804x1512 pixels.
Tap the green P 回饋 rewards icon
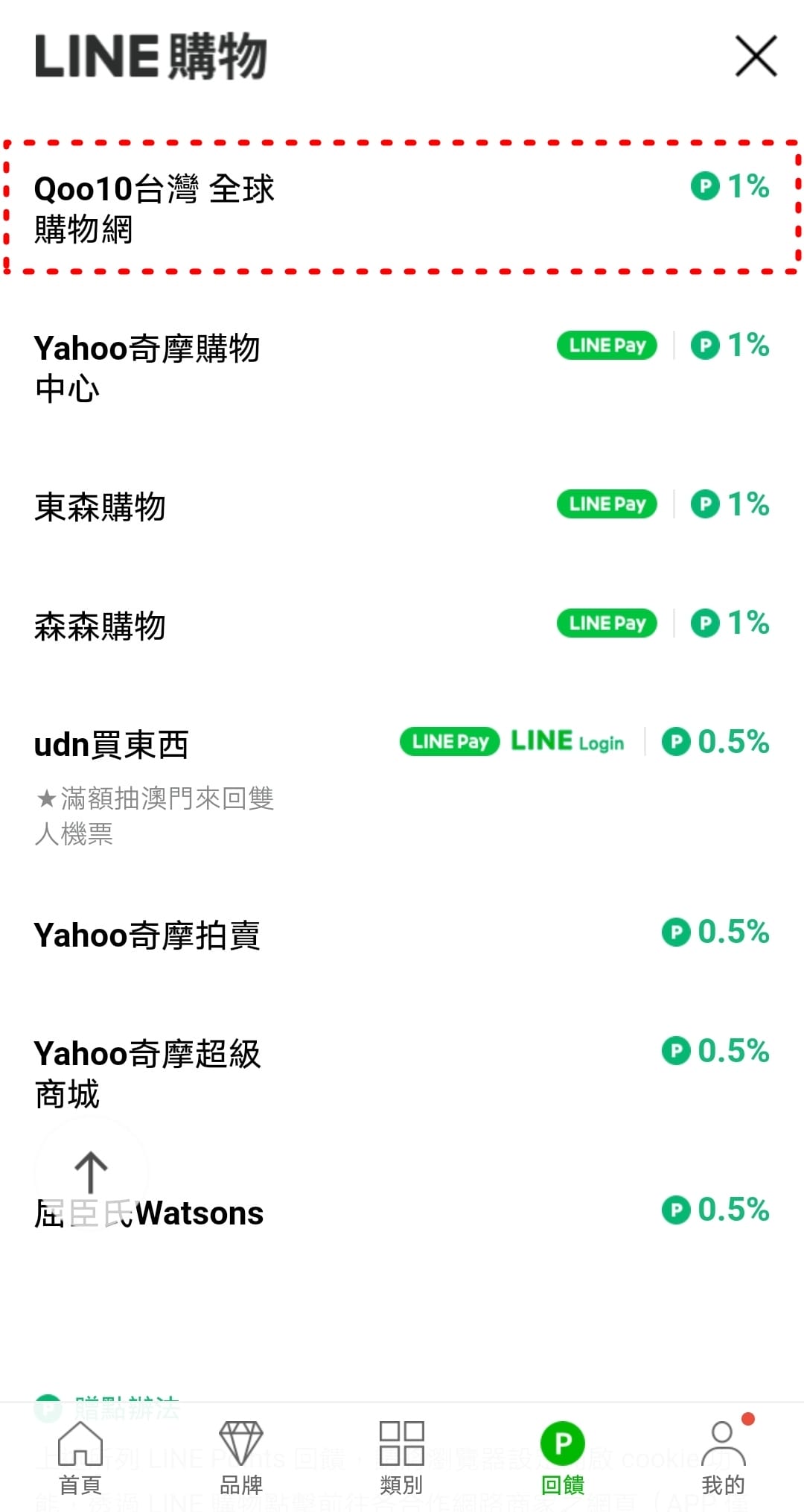[x=562, y=1449]
